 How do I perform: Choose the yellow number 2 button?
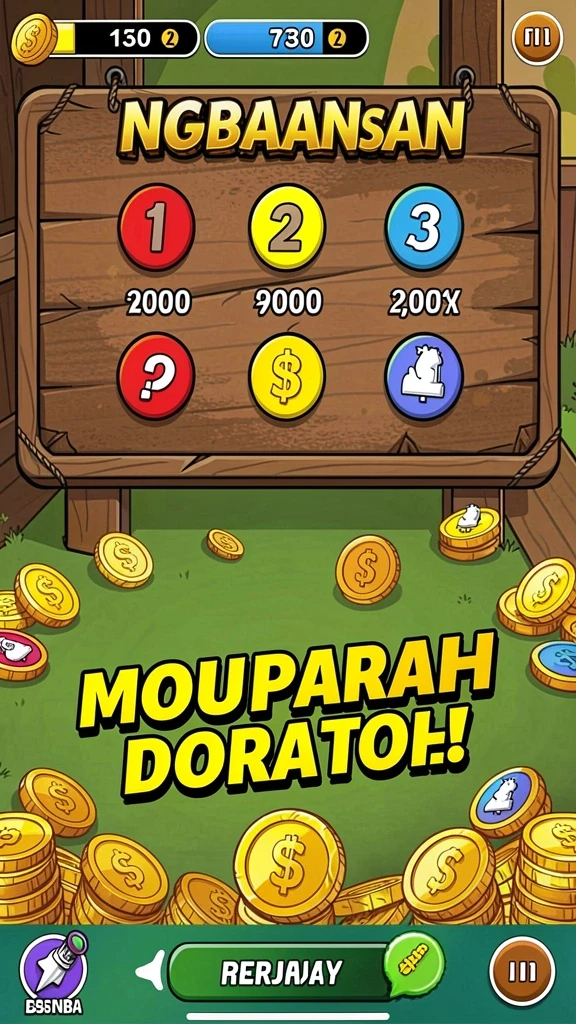pyautogui.click(x=287, y=227)
